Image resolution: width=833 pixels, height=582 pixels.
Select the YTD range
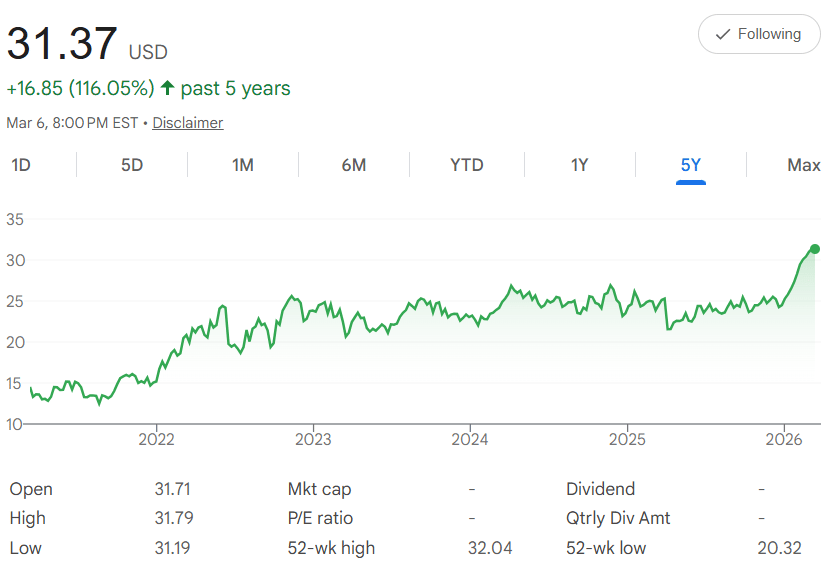[467, 165]
